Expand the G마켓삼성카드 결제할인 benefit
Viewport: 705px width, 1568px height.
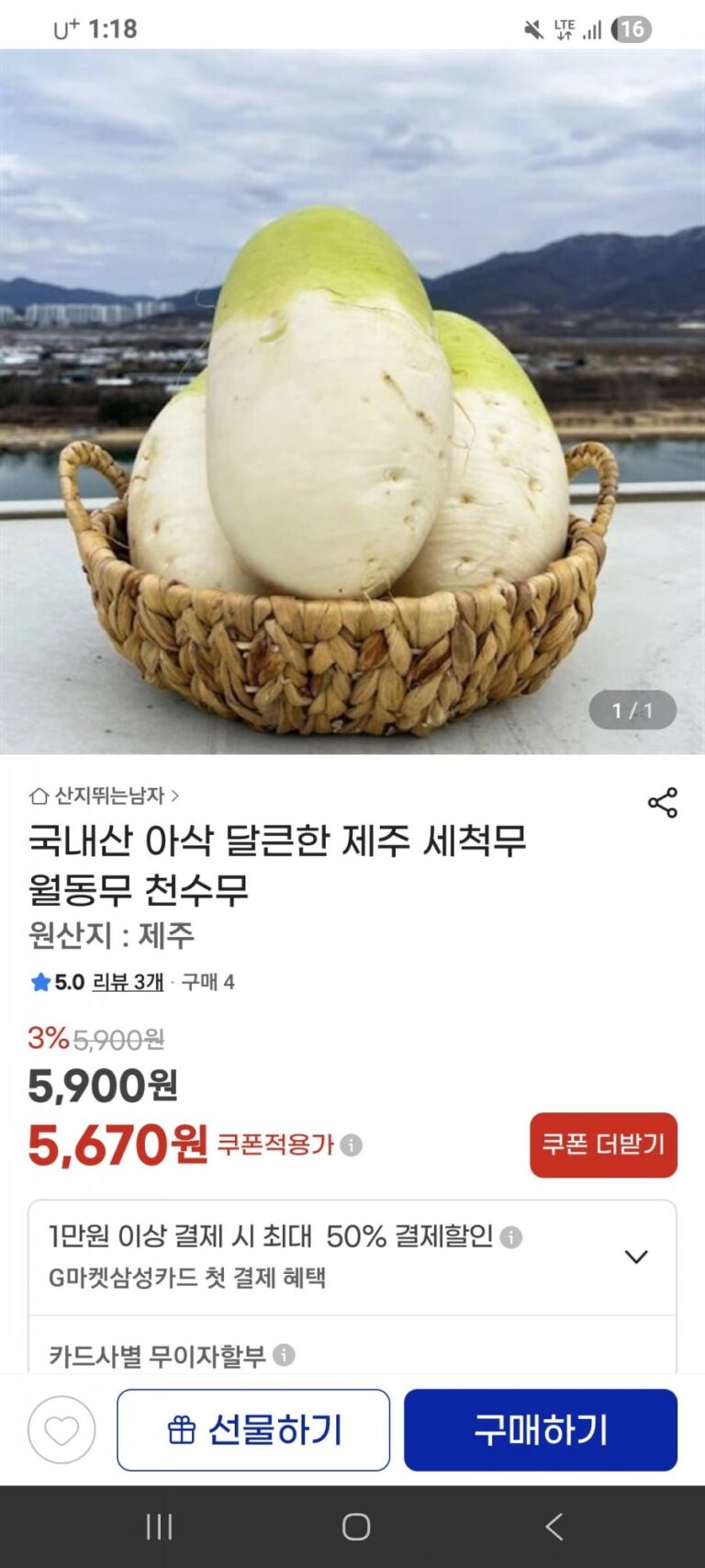point(635,1257)
